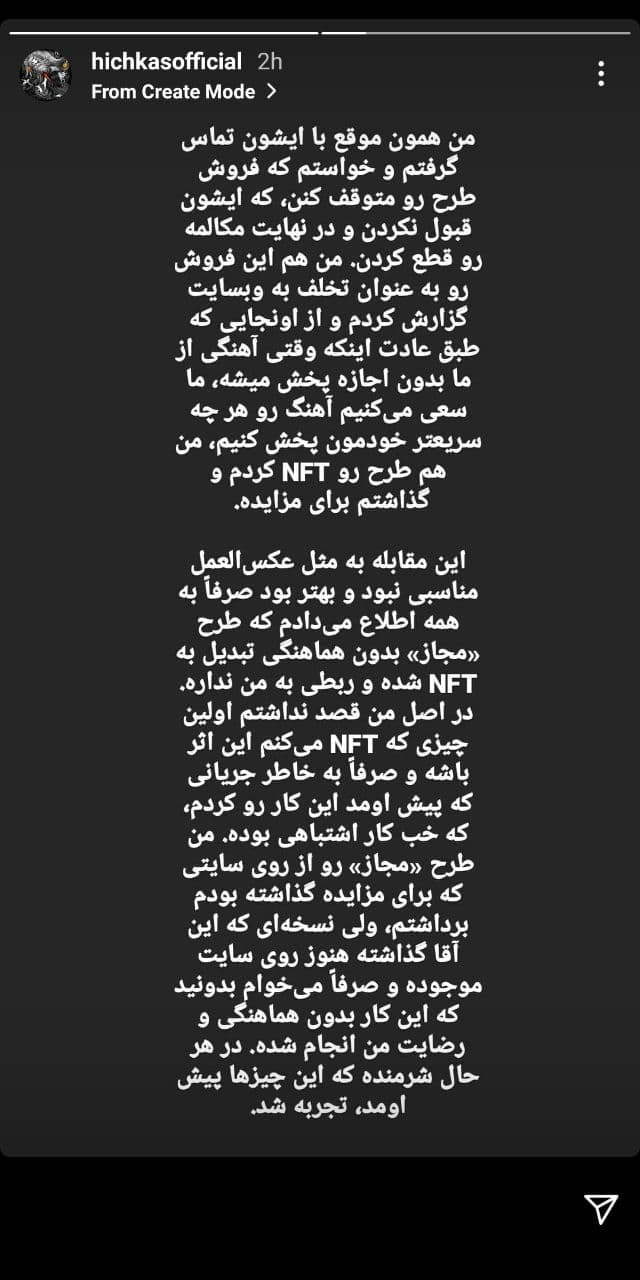The width and height of the screenshot is (640, 1280).
Task: Tap the hichkasofficial username
Action: tap(166, 62)
